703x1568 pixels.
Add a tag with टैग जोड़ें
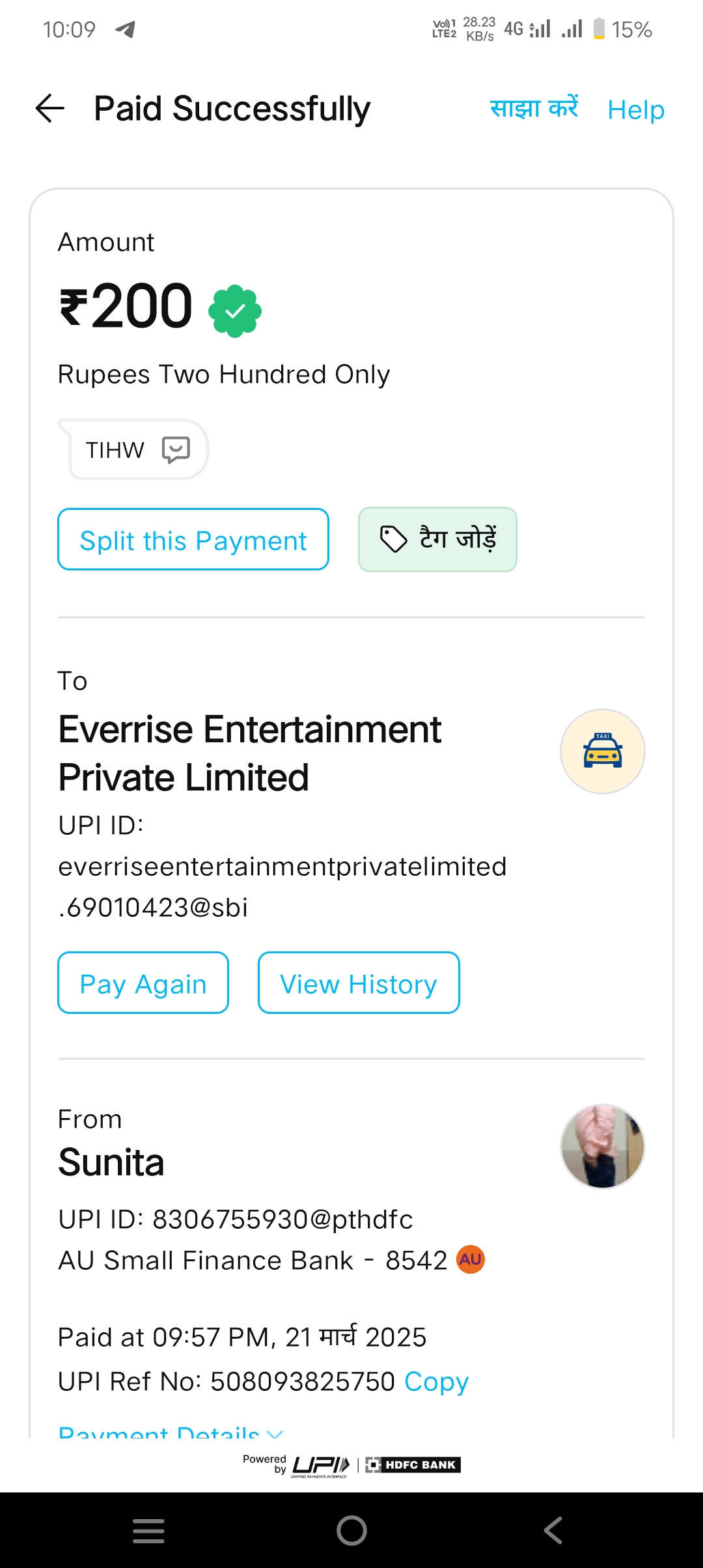coord(437,539)
